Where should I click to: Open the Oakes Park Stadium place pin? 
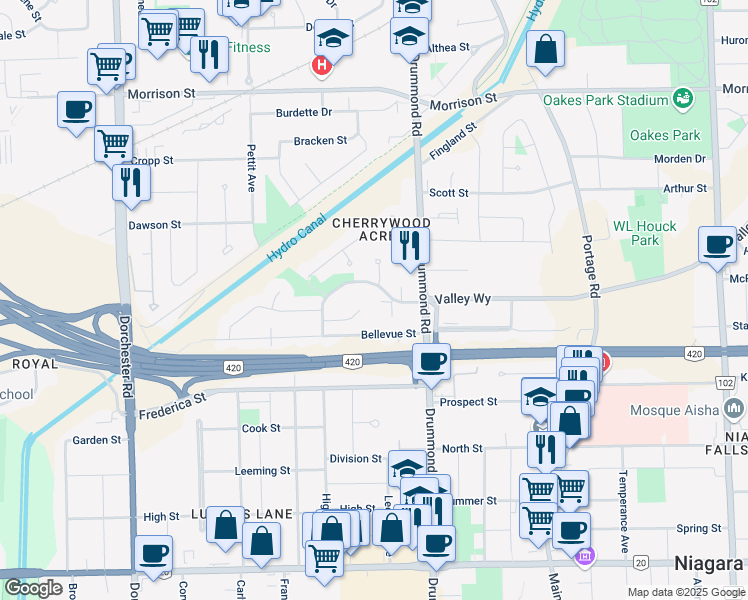683,99
